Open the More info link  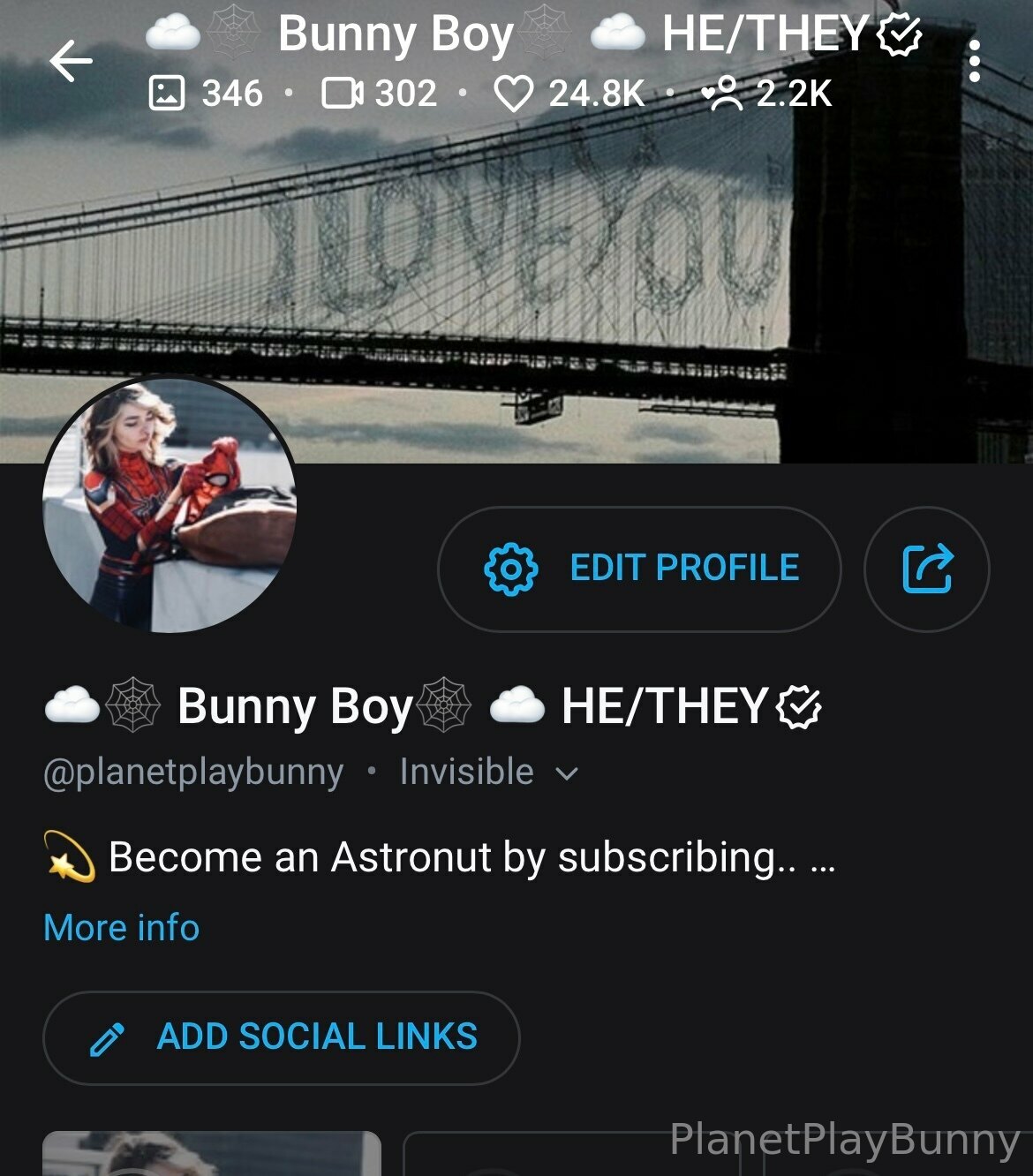click(121, 928)
